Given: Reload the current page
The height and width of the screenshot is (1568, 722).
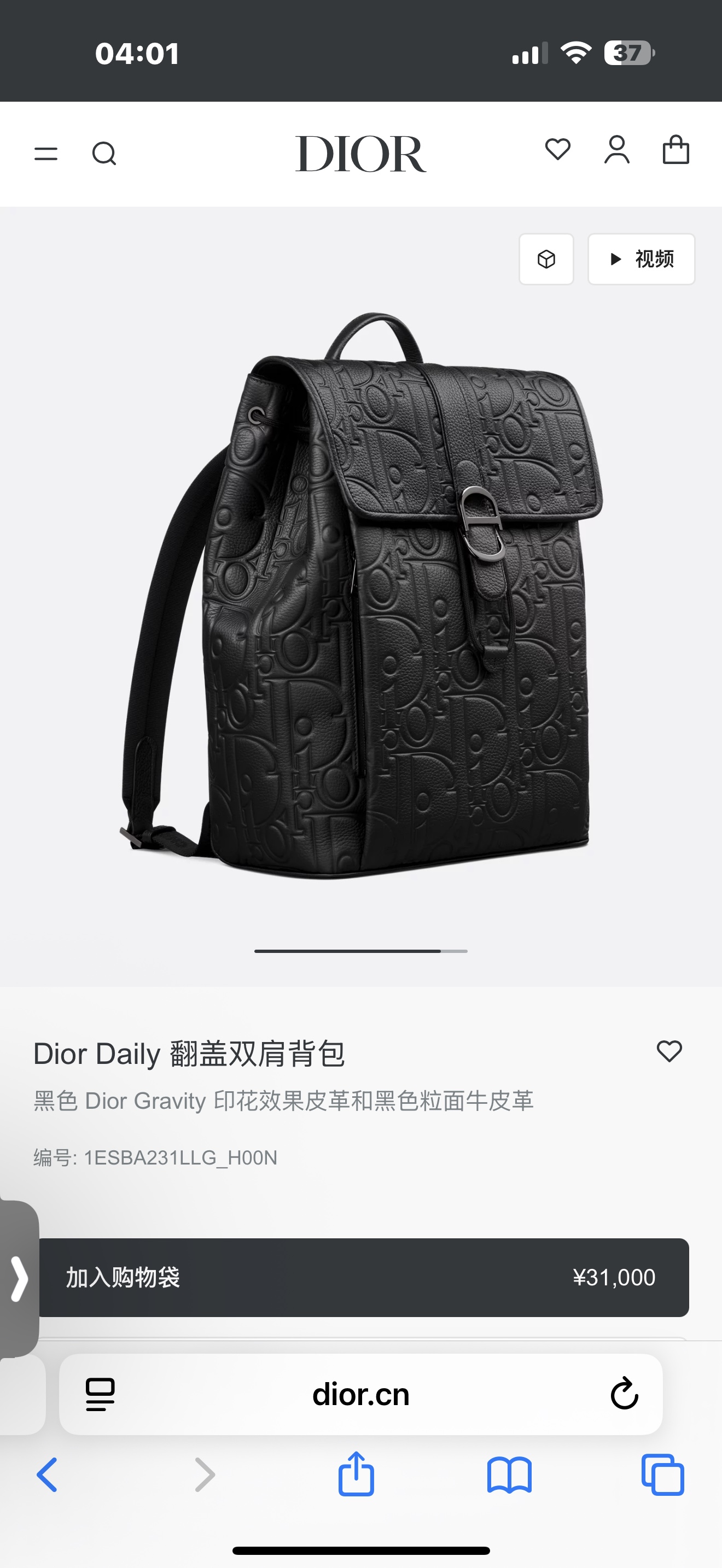Looking at the screenshot, I should (x=624, y=1394).
